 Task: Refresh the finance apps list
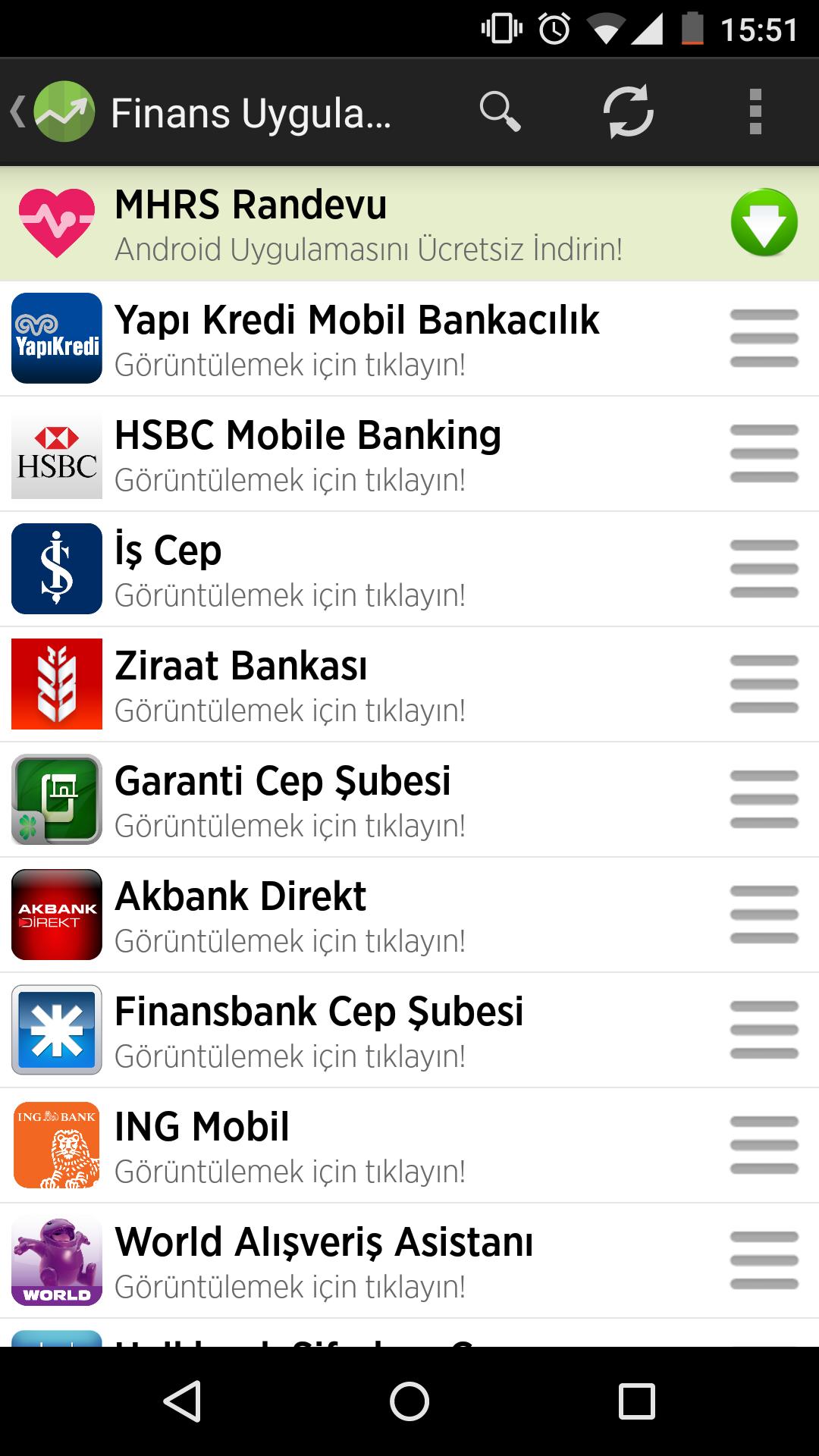tap(628, 112)
